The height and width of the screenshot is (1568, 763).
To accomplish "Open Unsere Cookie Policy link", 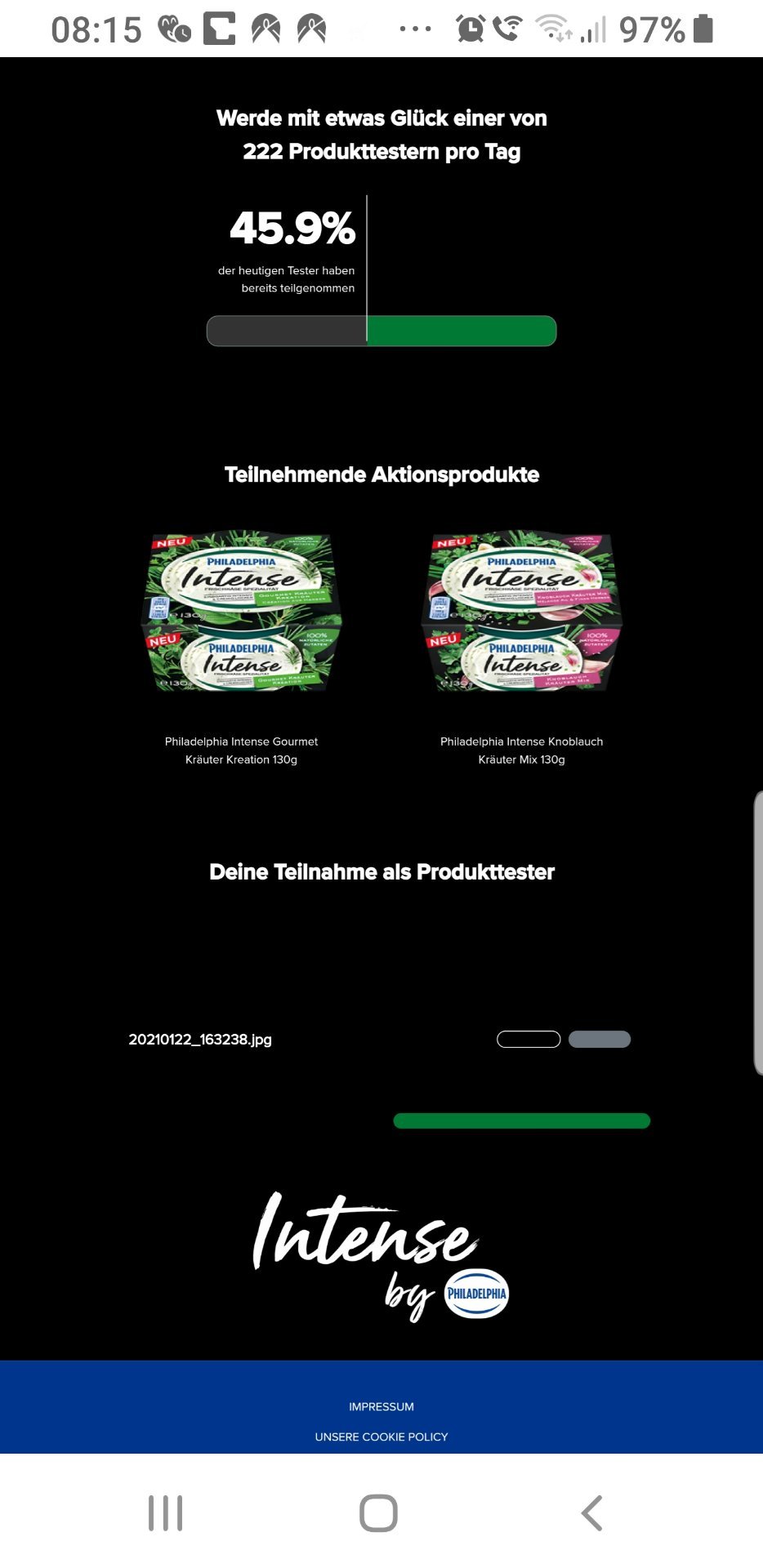I will coord(381,1437).
